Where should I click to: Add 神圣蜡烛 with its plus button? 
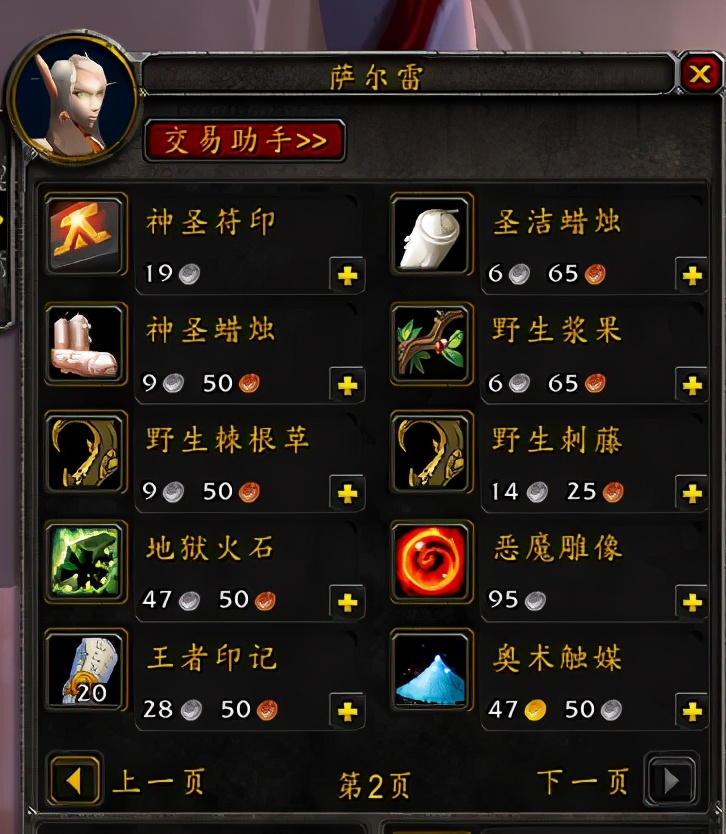(347, 384)
